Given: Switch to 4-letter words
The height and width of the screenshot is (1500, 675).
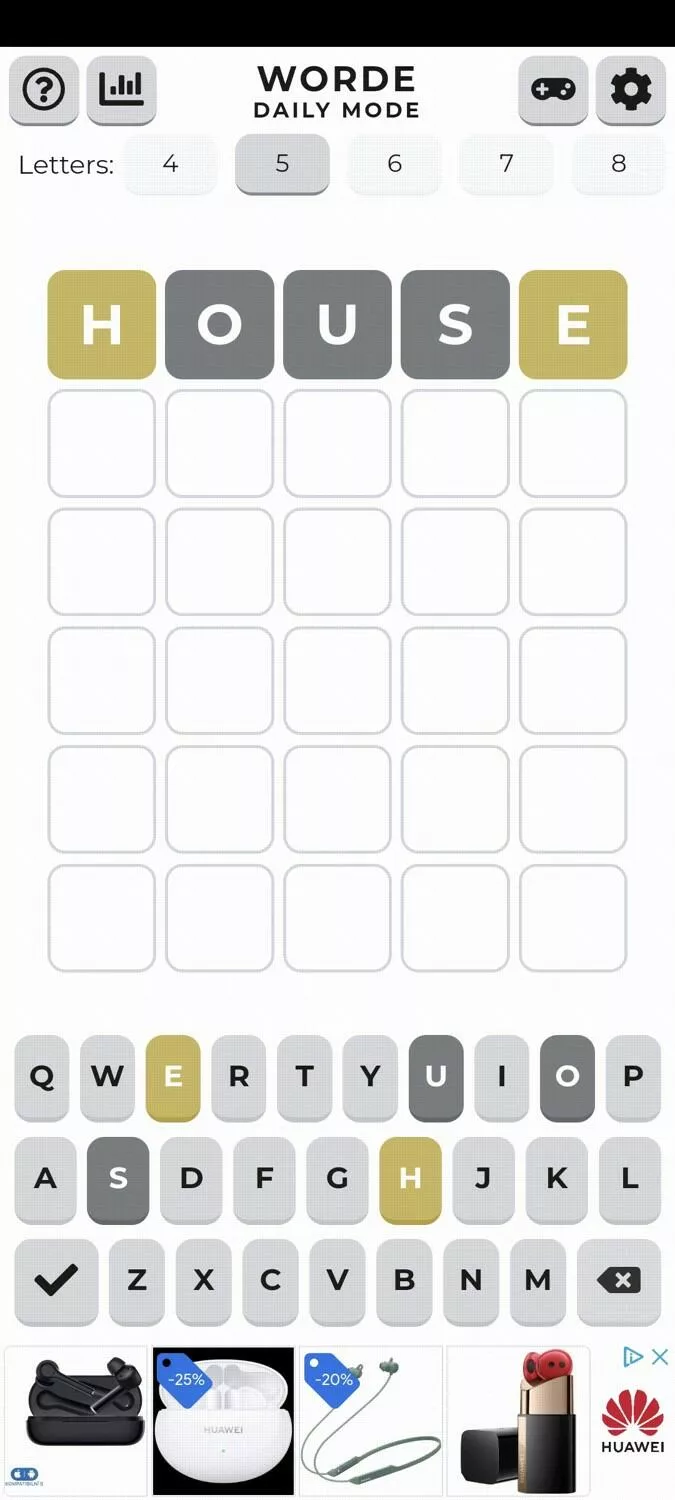Looking at the screenshot, I should [x=170, y=163].
